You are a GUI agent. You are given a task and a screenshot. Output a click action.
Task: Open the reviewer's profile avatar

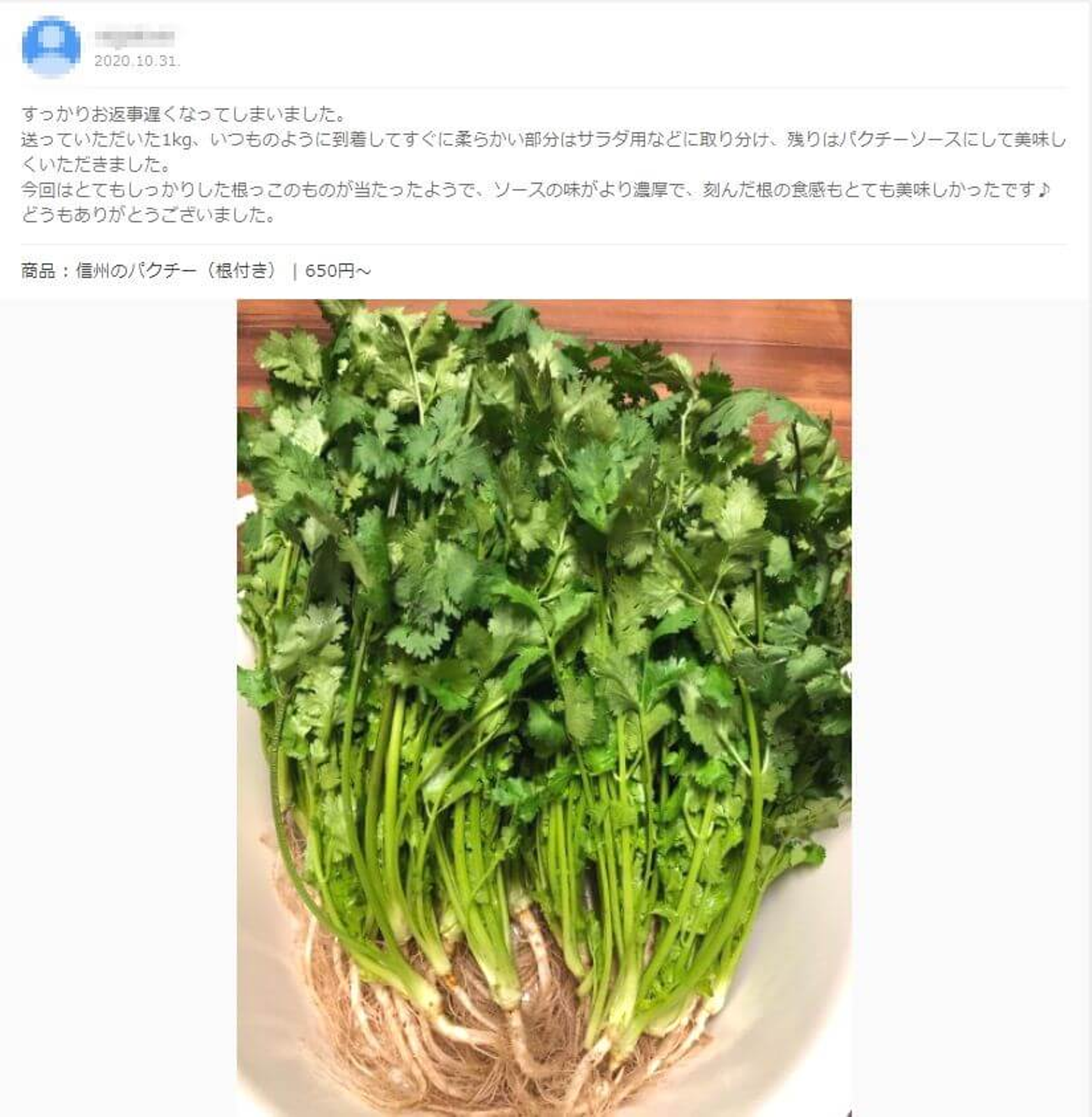click(x=51, y=45)
